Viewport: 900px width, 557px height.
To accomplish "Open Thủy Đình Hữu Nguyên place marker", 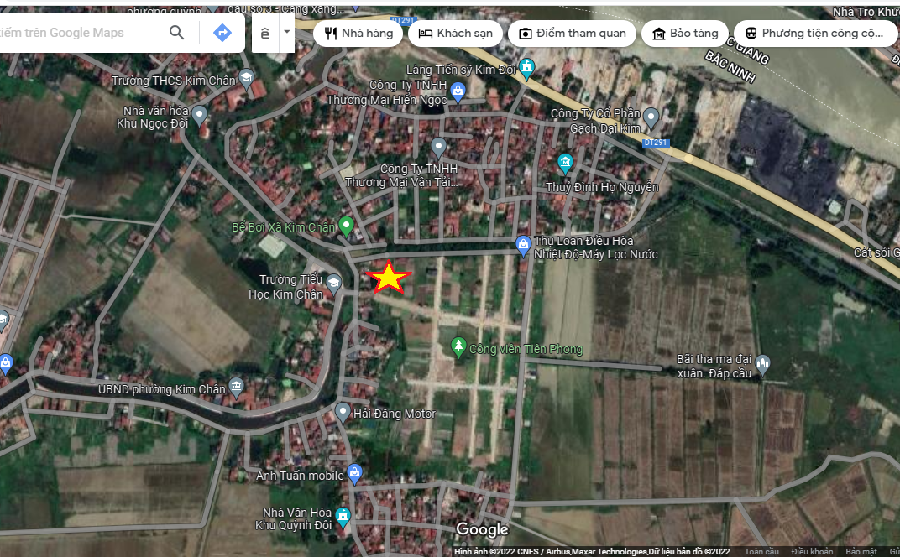I will [565, 163].
